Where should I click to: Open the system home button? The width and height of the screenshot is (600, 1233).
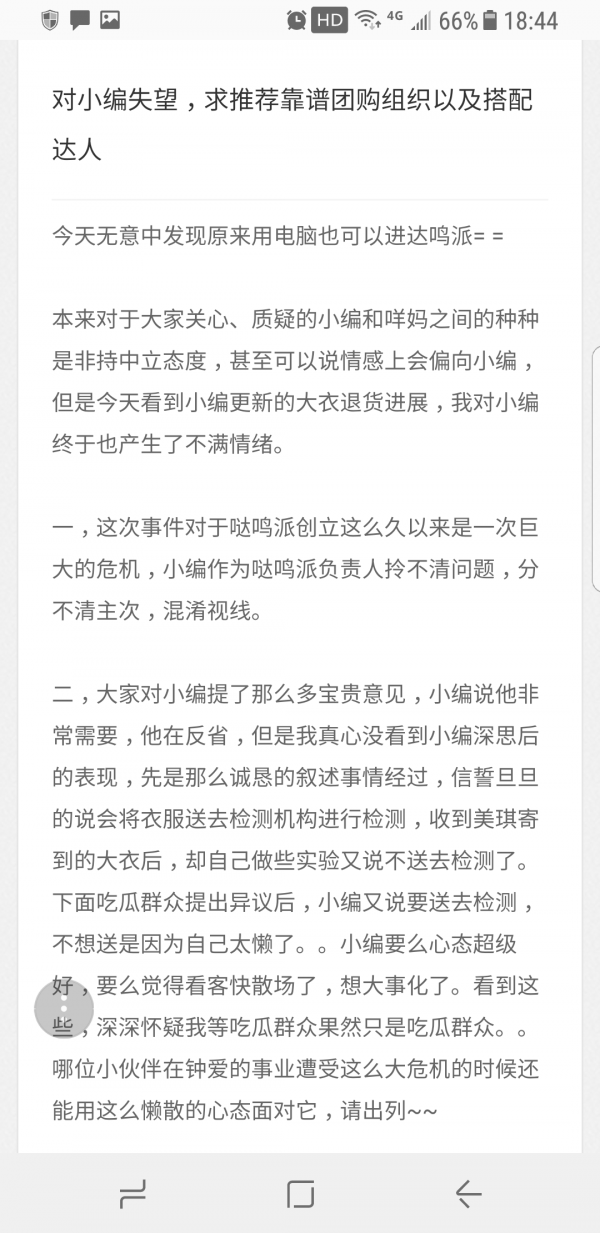coord(300,1193)
